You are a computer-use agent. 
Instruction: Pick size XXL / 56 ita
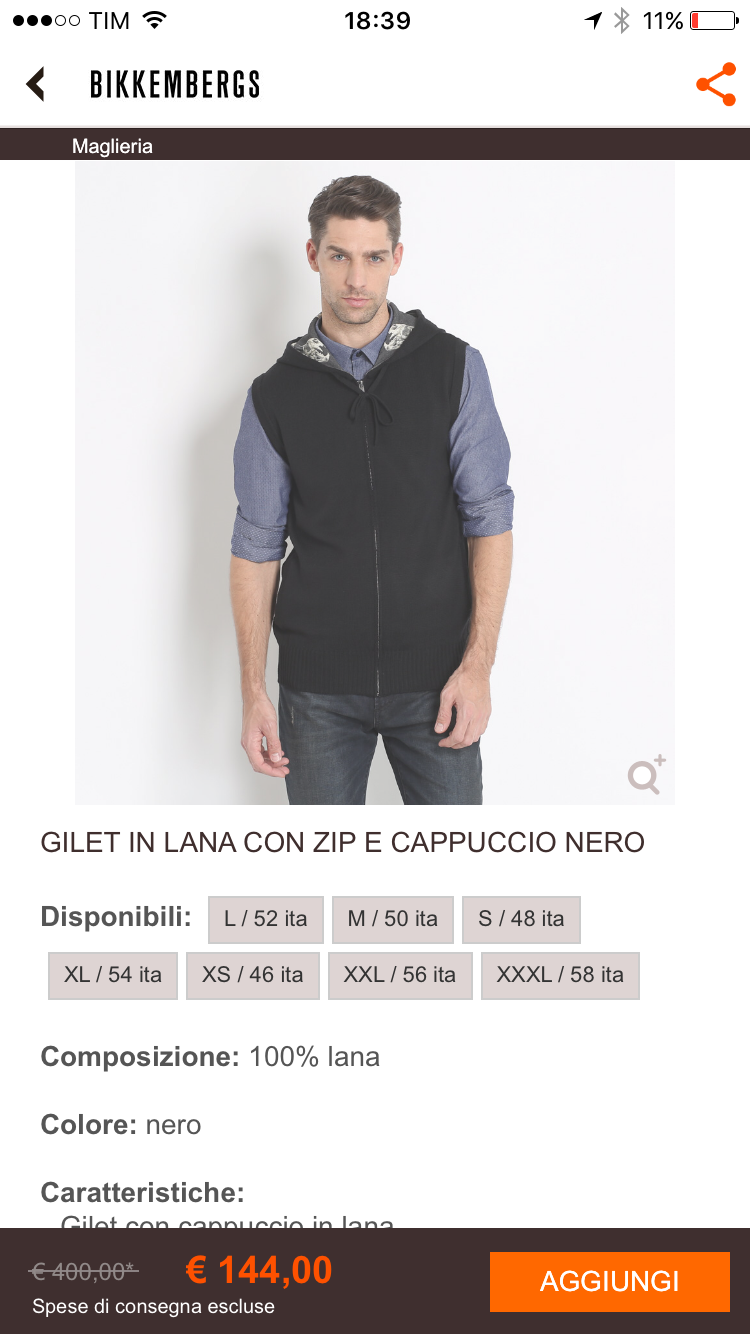[x=400, y=975]
